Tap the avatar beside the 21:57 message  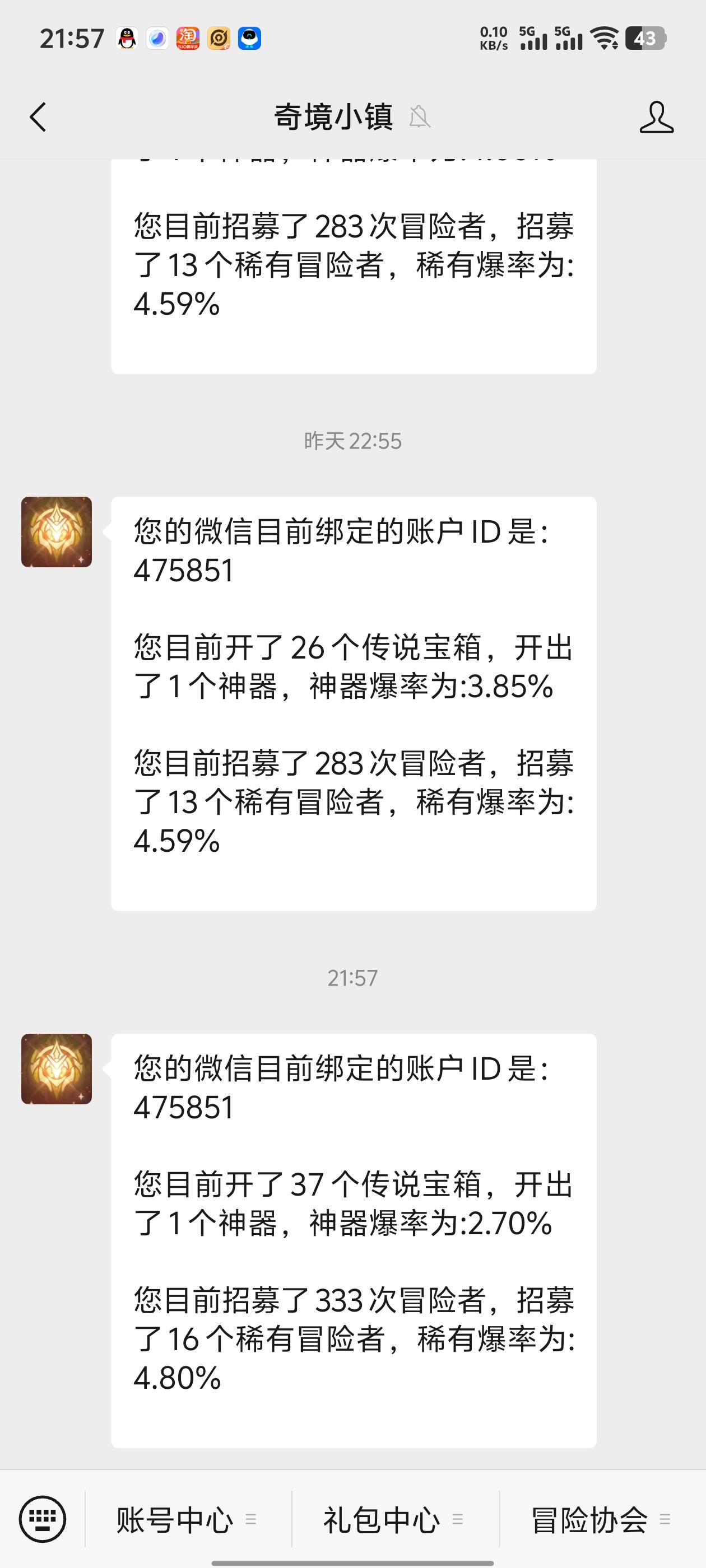click(57, 1069)
